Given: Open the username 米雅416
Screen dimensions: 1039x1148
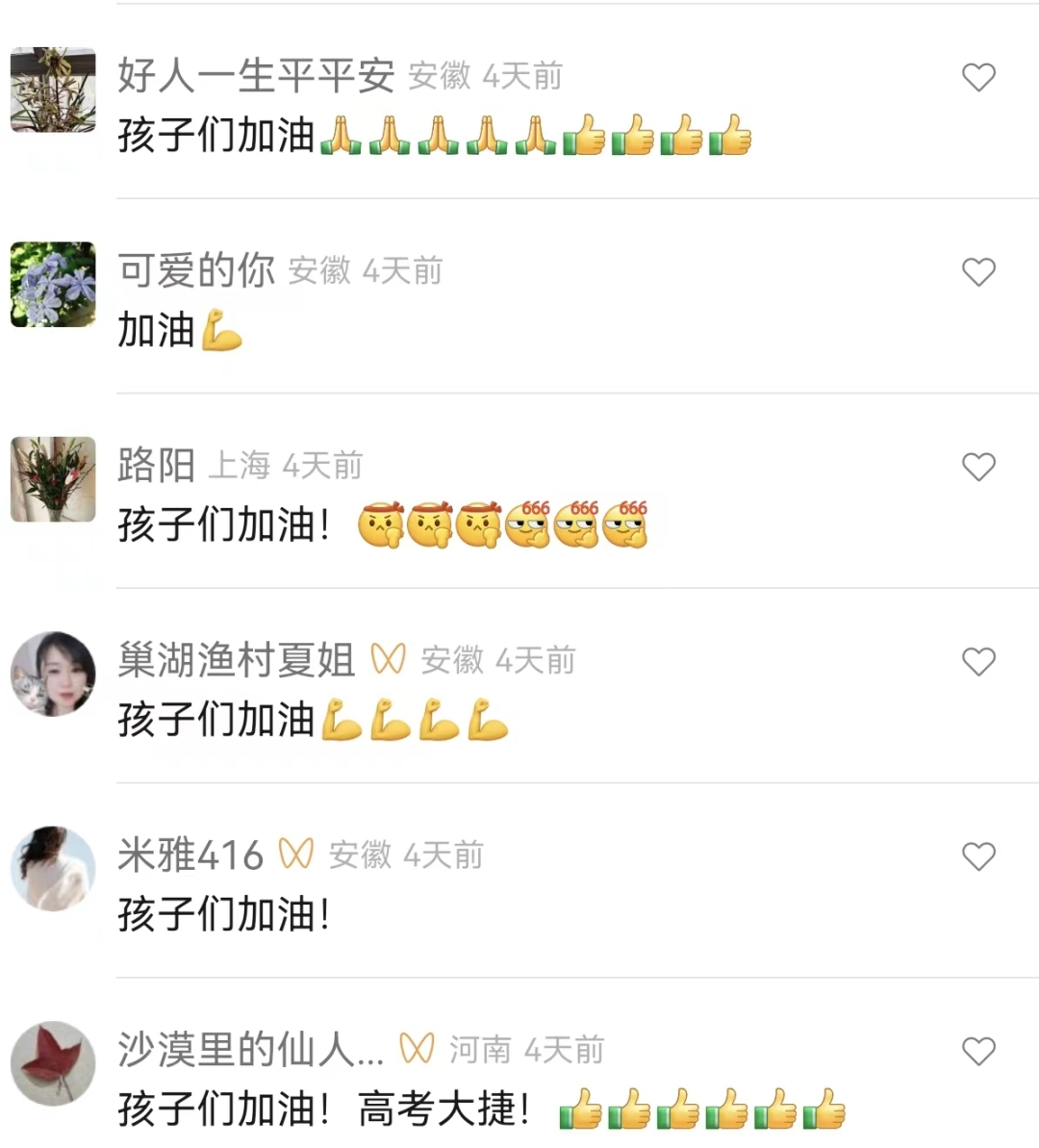Looking at the screenshot, I should (190, 855).
